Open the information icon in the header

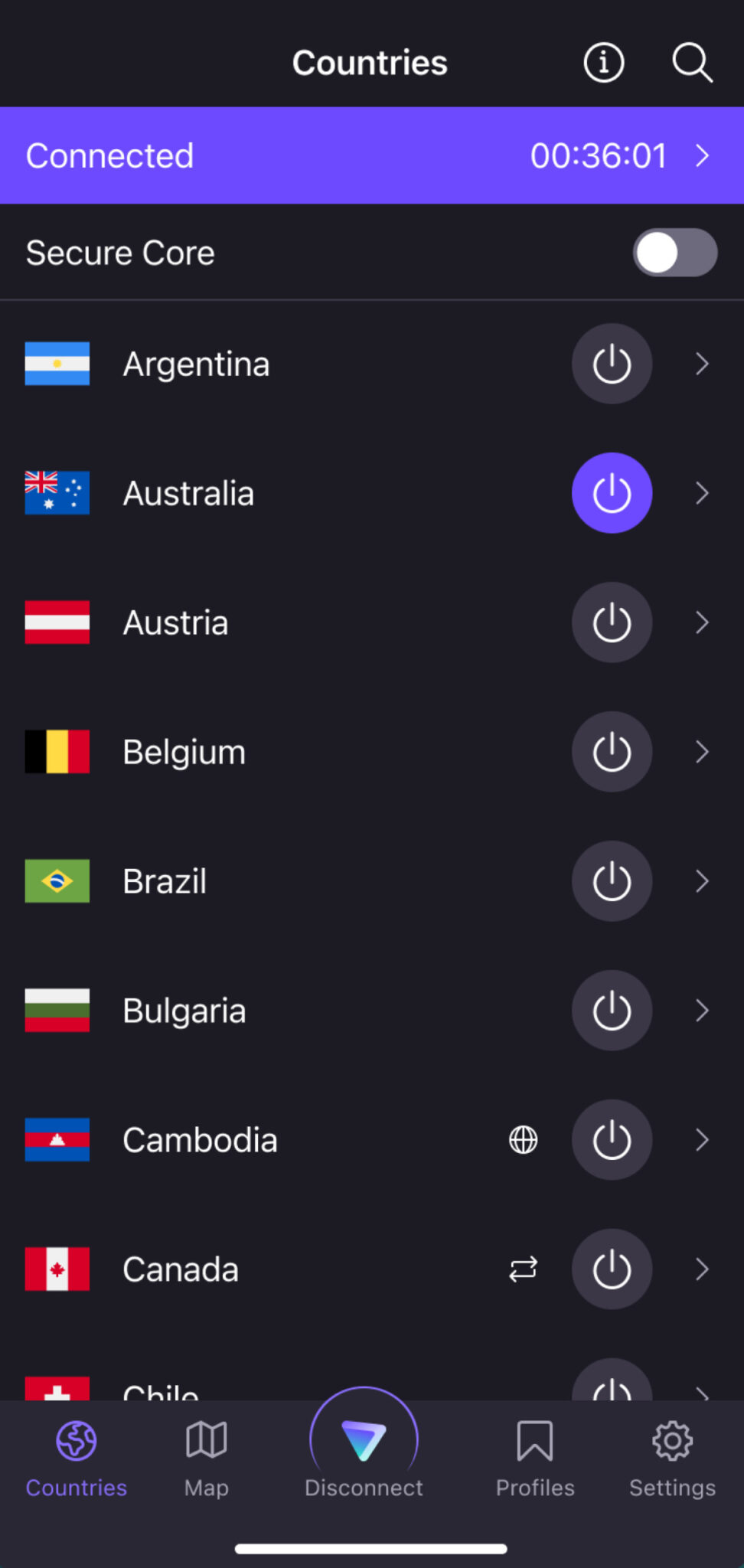point(604,62)
